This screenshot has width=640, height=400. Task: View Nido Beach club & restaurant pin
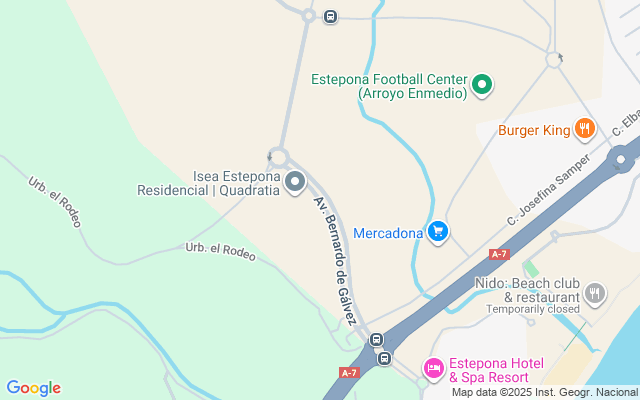[595, 293]
